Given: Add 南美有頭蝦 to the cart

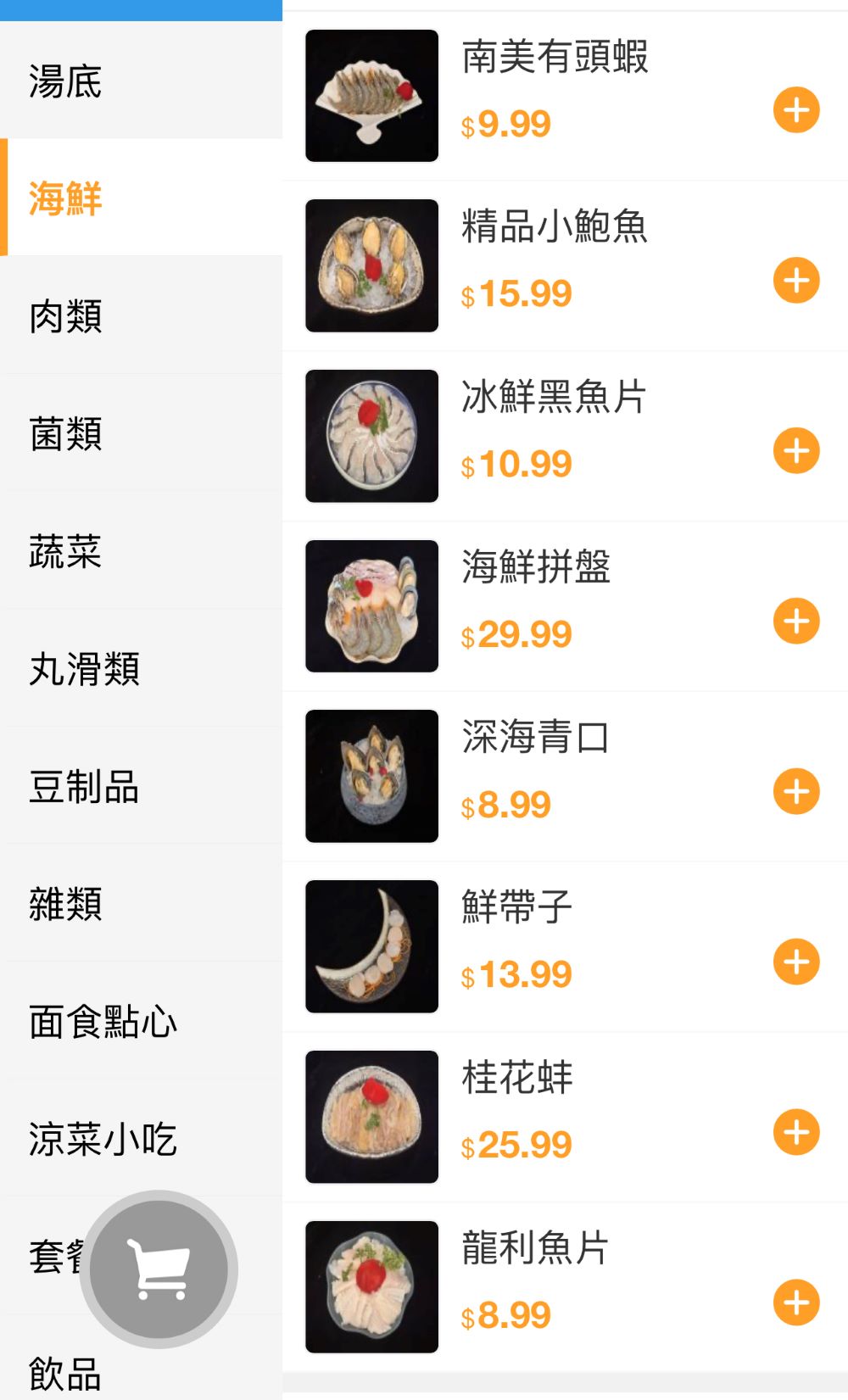Looking at the screenshot, I should 796,110.
